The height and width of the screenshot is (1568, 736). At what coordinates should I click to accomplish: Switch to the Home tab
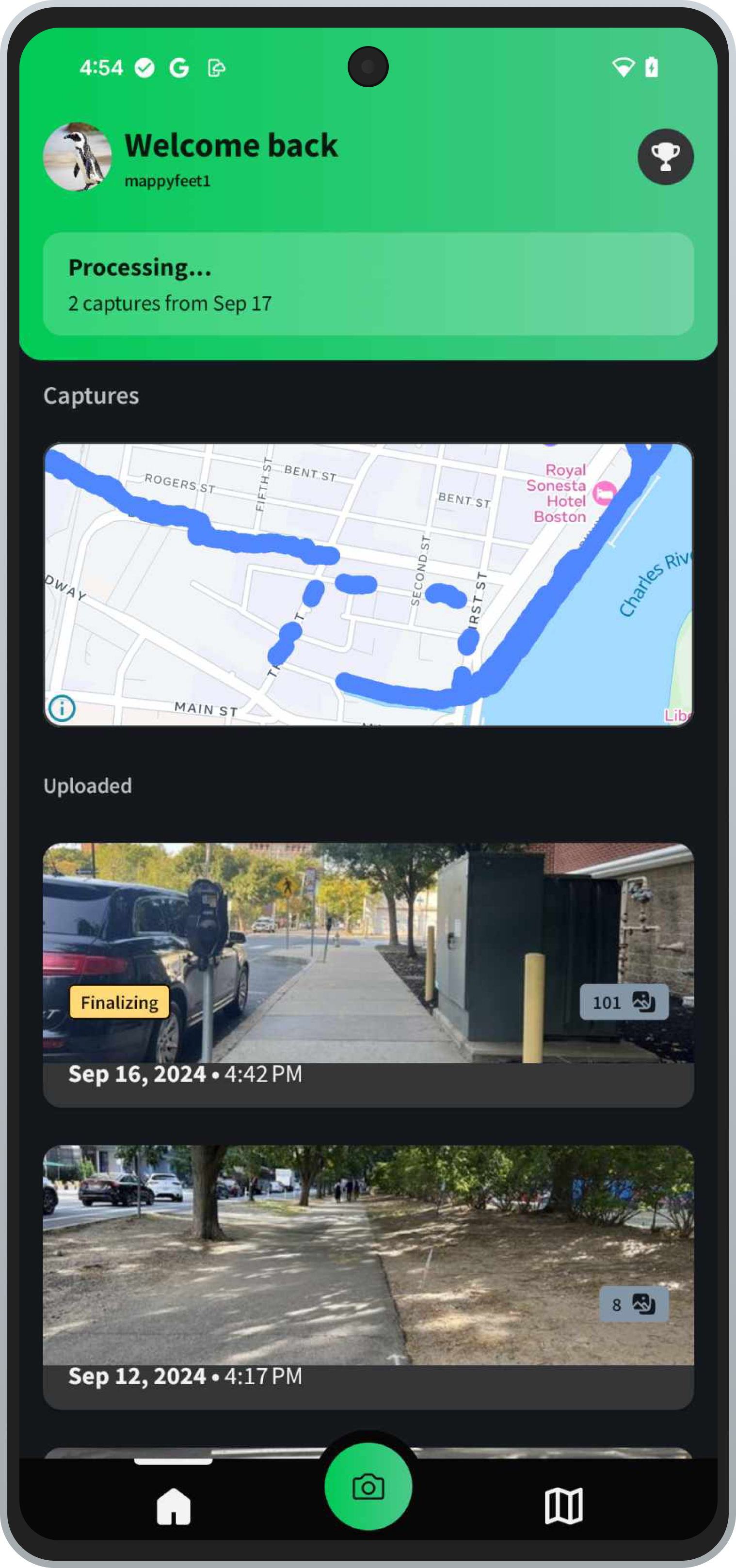pyautogui.click(x=174, y=1506)
